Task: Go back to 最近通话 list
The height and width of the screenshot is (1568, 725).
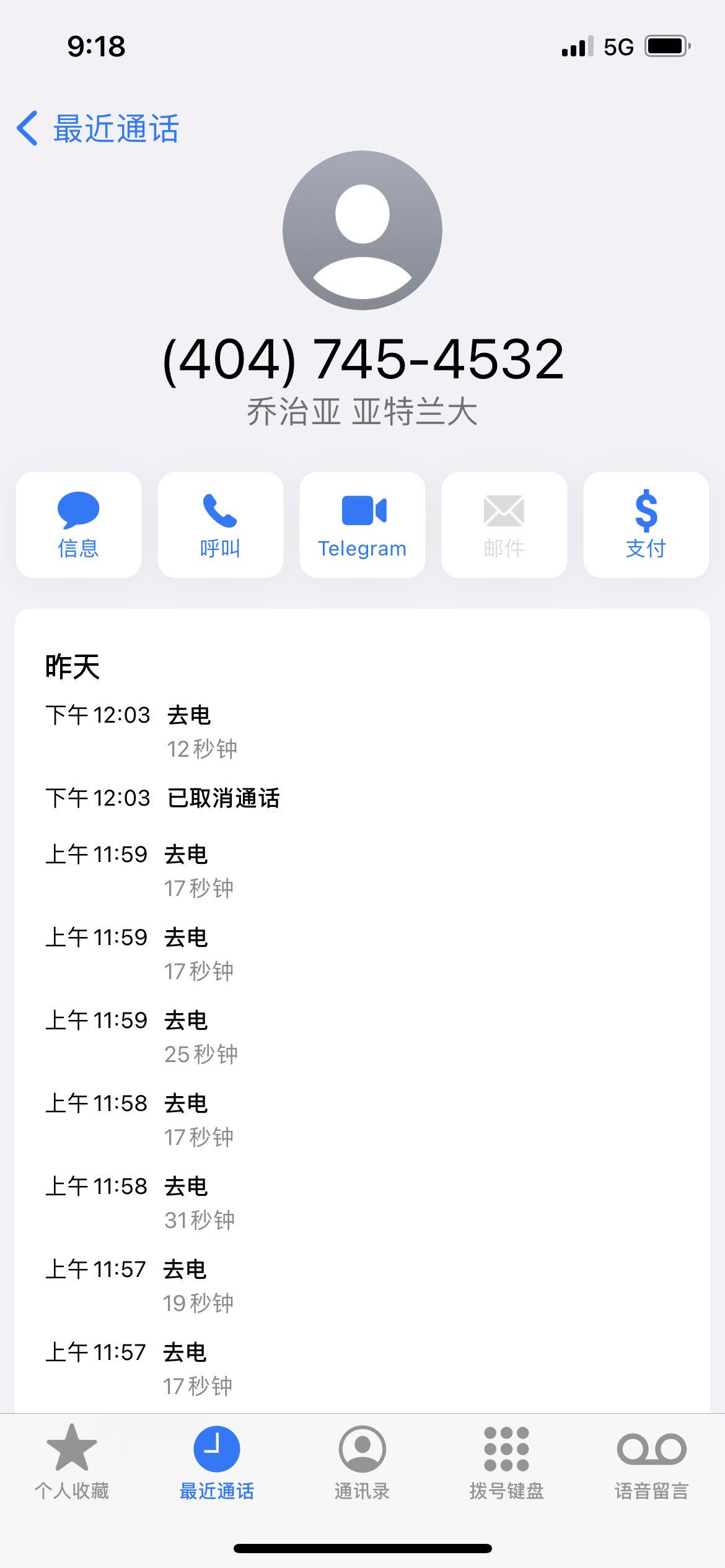Action: coord(98,129)
